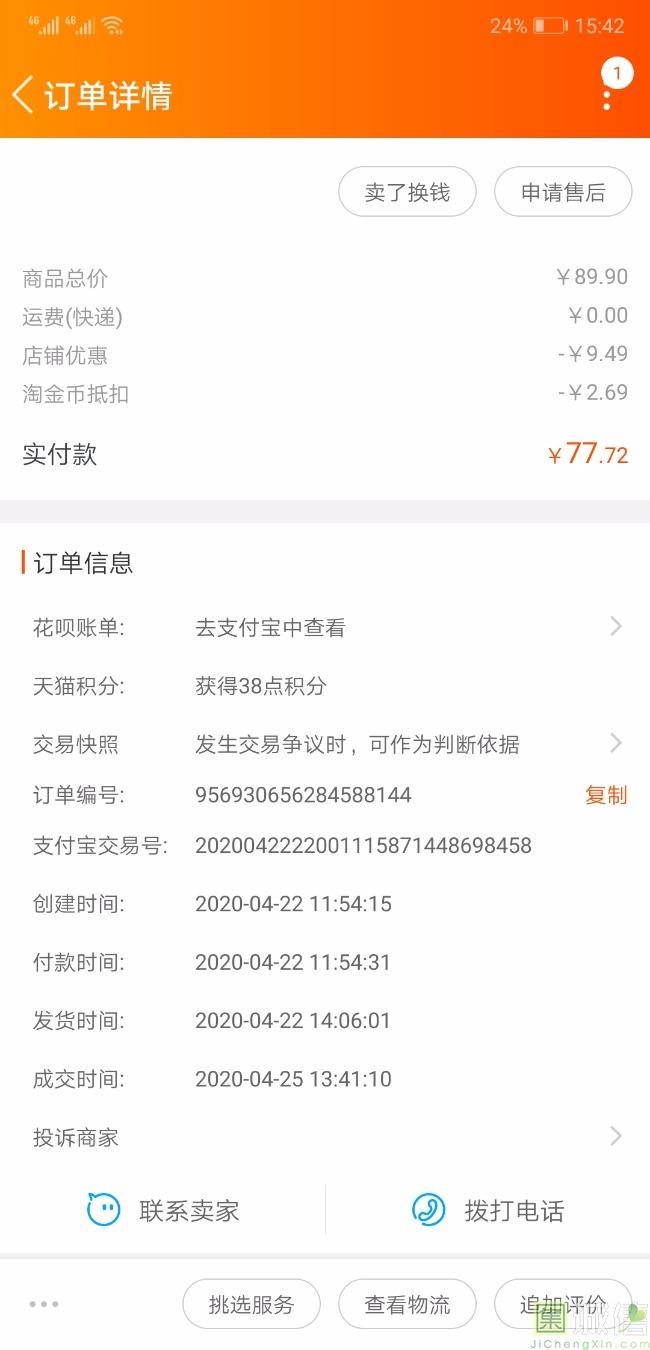This screenshot has height=1350, width=650.
Task: Open the three-dot overflow menu
Action: pos(607,98)
